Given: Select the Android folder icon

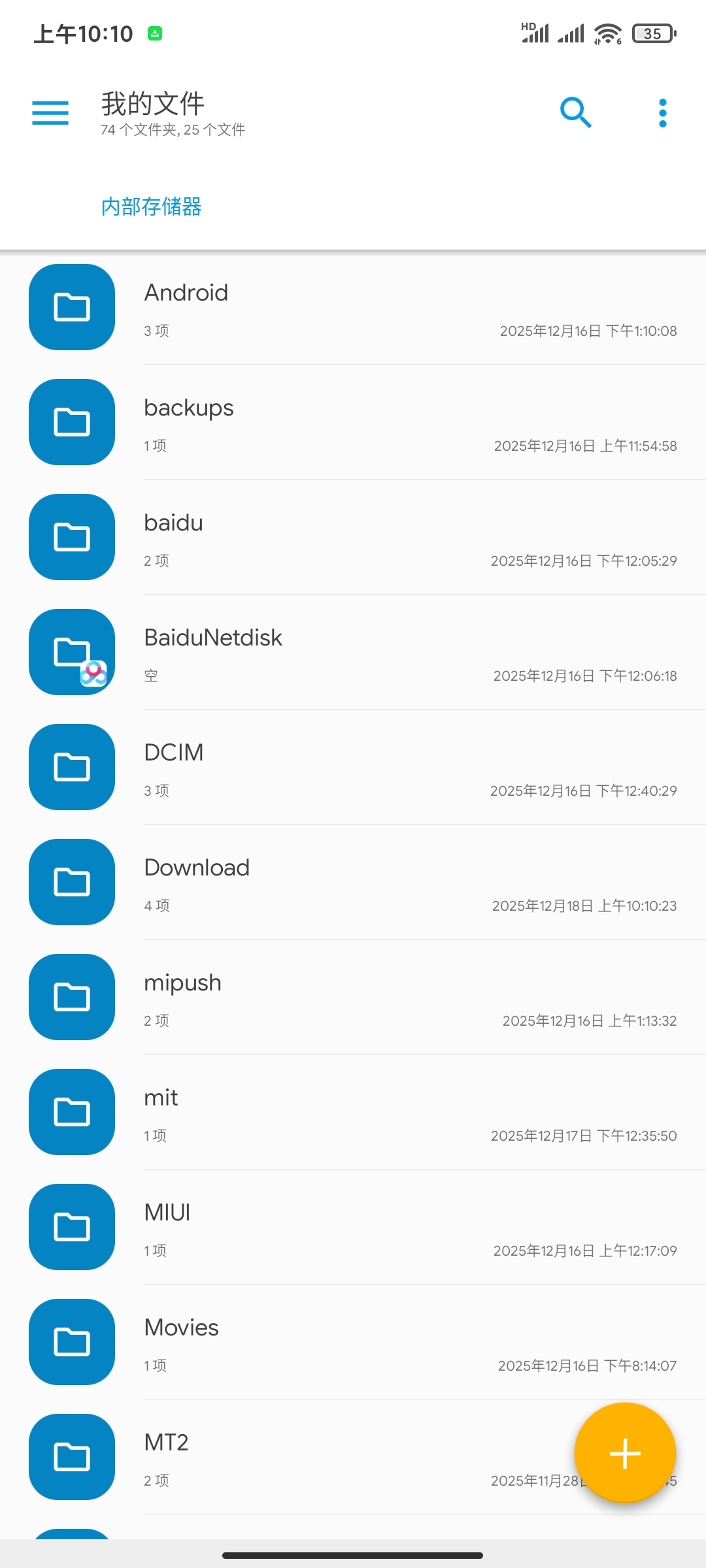Looking at the screenshot, I should click(x=71, y=307).
